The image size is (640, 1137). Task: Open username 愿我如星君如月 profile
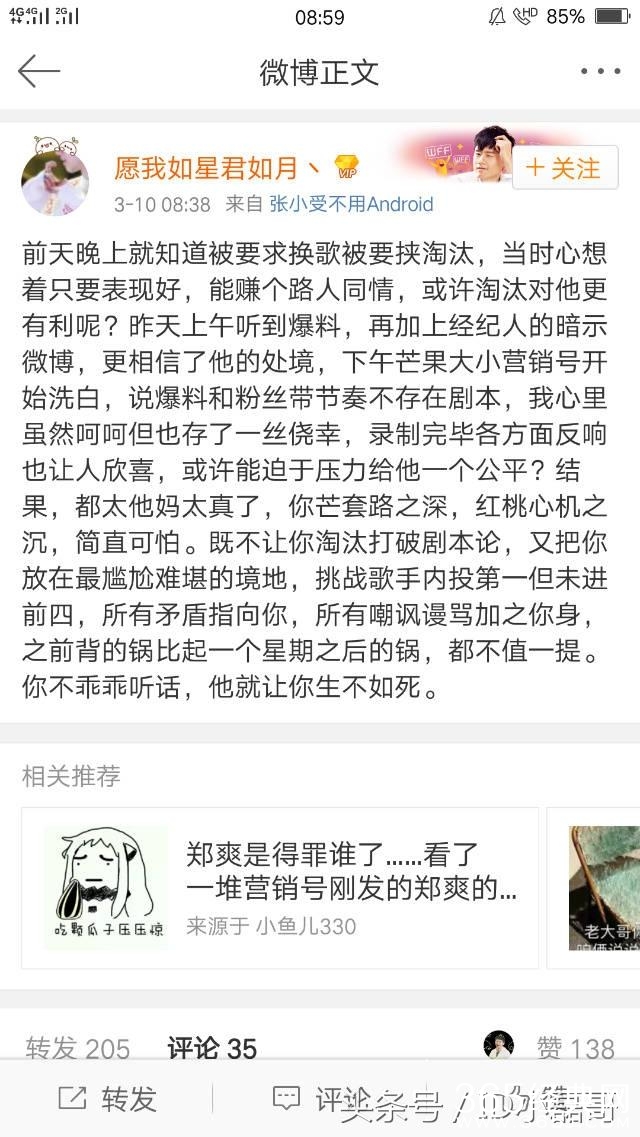pos(218,167)
